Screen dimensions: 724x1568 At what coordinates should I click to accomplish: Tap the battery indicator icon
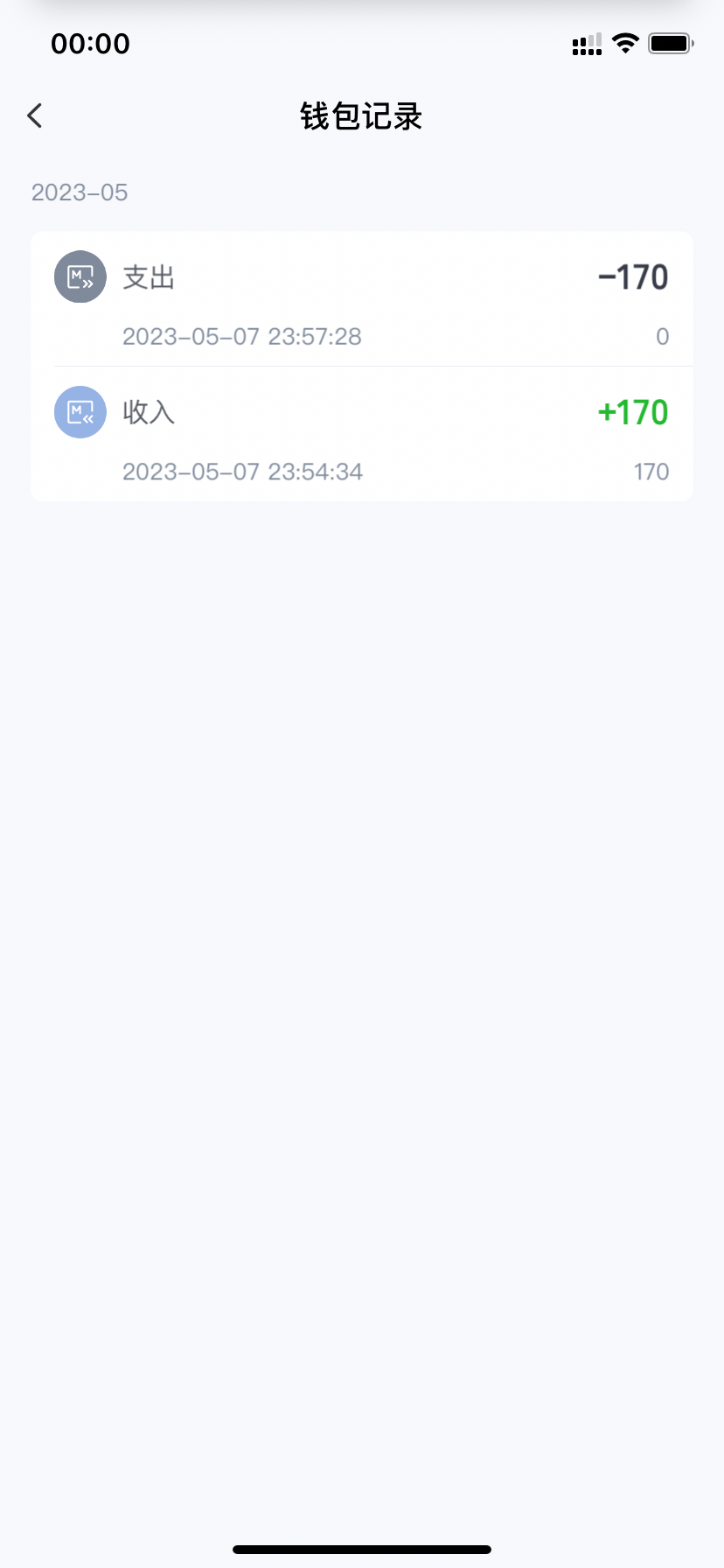pyautogui.click(x=670, y=43)
